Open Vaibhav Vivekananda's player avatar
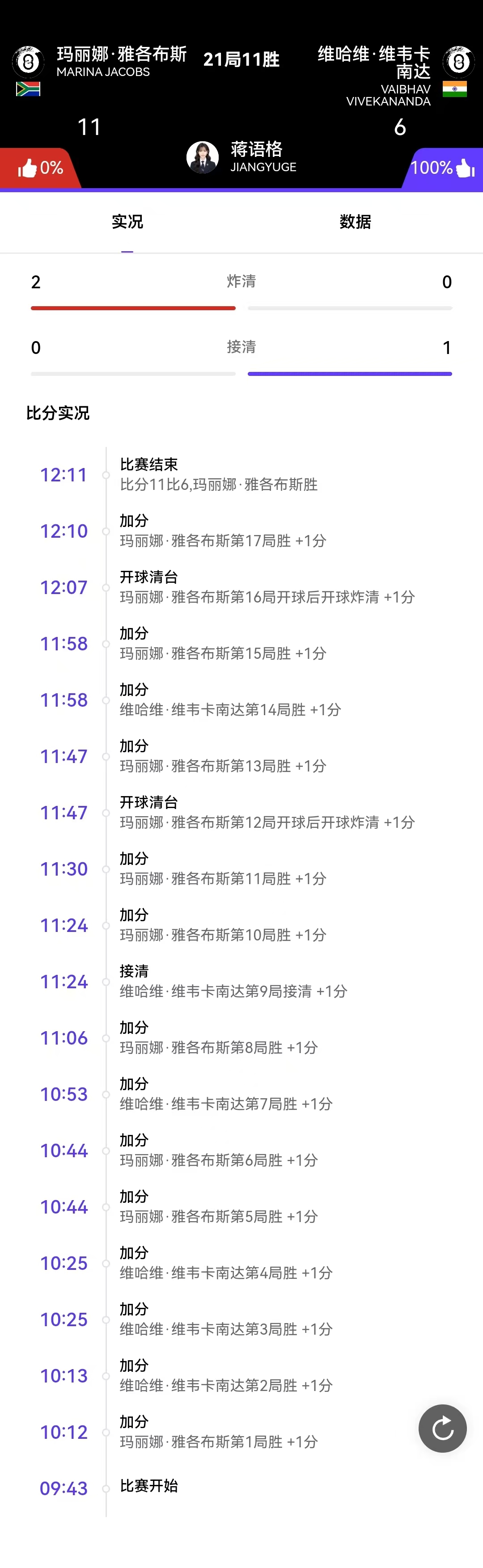The width and height of the screenshot is (483, 1568). click(458, 61)
